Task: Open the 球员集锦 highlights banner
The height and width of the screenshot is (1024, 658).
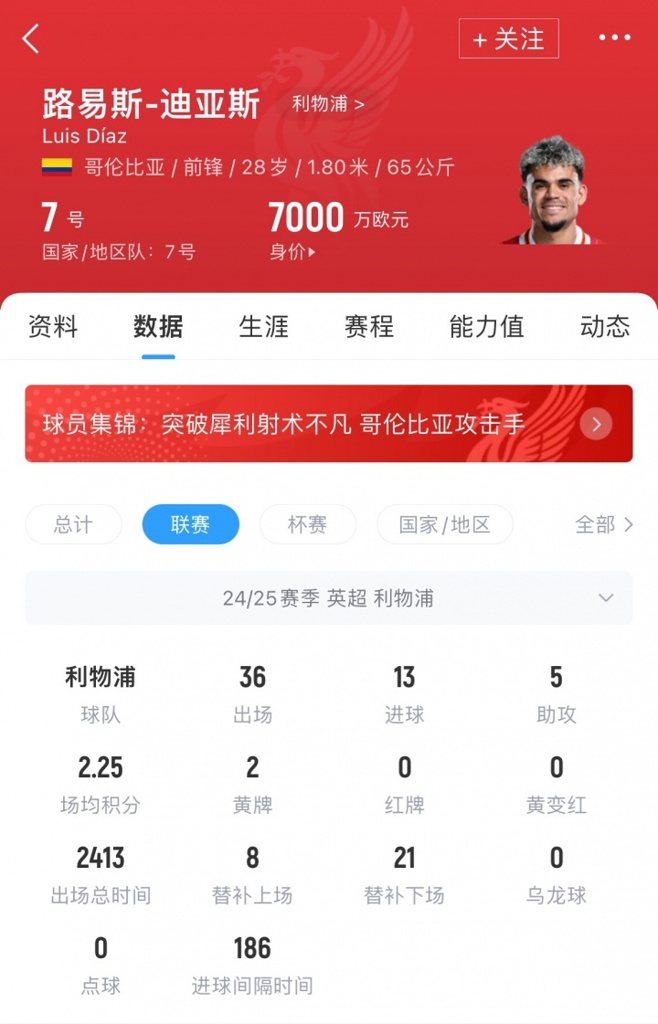Action: pyautogui.click(x=329, y=424)
